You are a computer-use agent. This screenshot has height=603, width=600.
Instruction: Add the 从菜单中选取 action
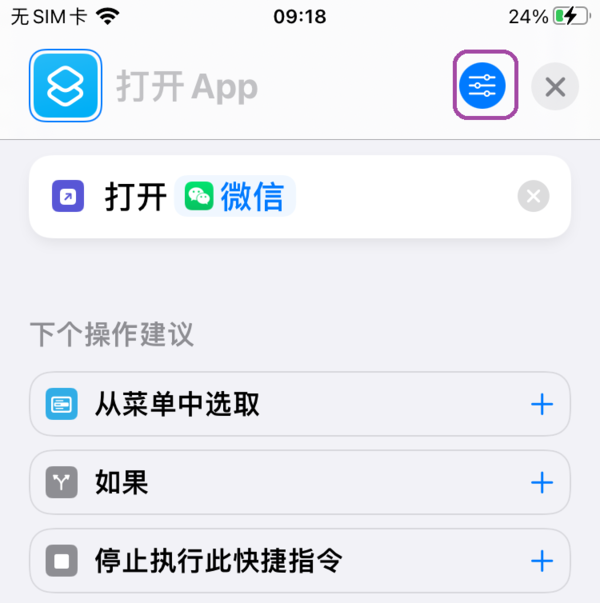(541, 404)
